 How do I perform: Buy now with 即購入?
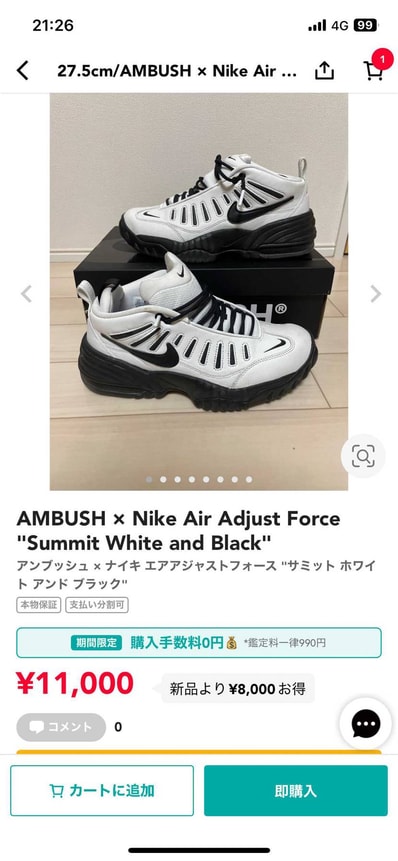click(296, 791)
